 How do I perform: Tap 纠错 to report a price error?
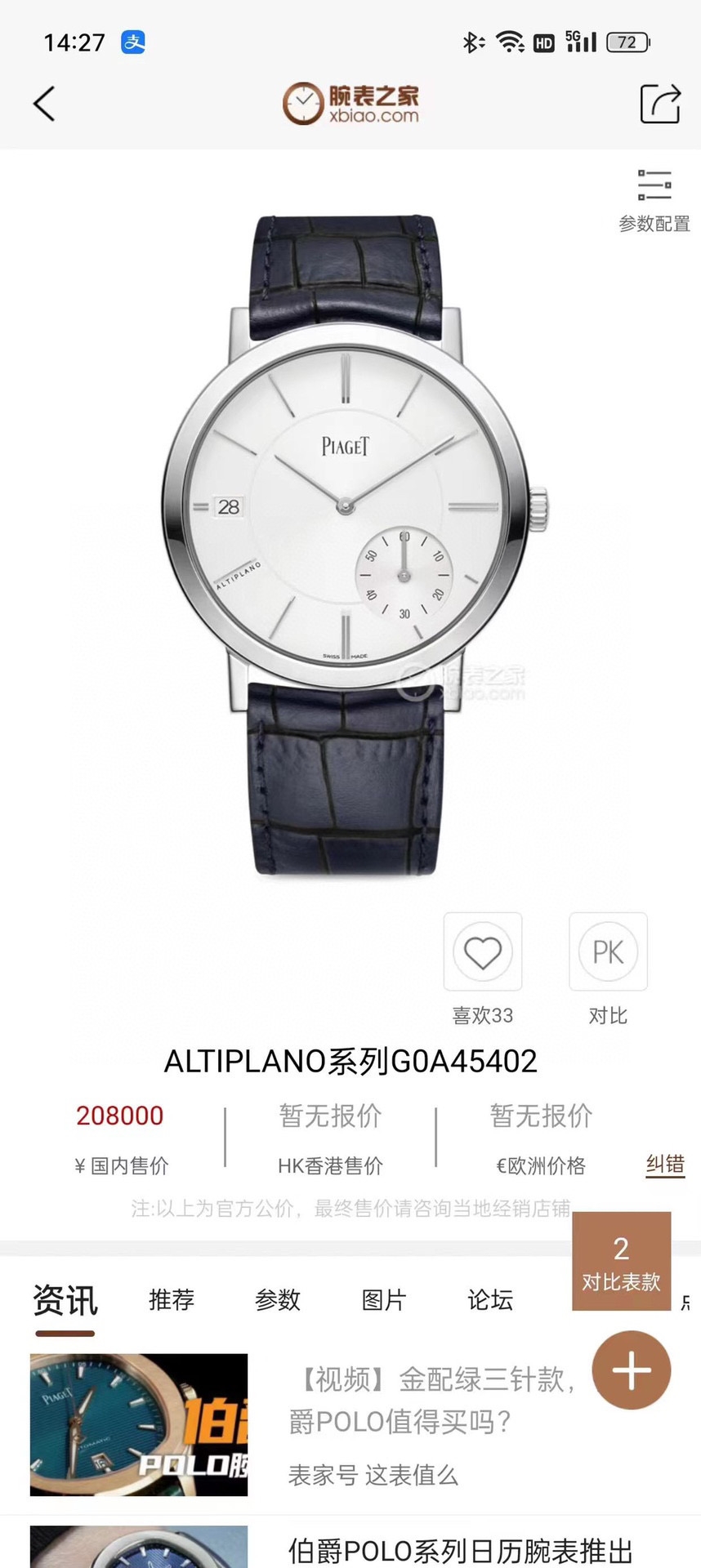click(x=665, y=1165)
